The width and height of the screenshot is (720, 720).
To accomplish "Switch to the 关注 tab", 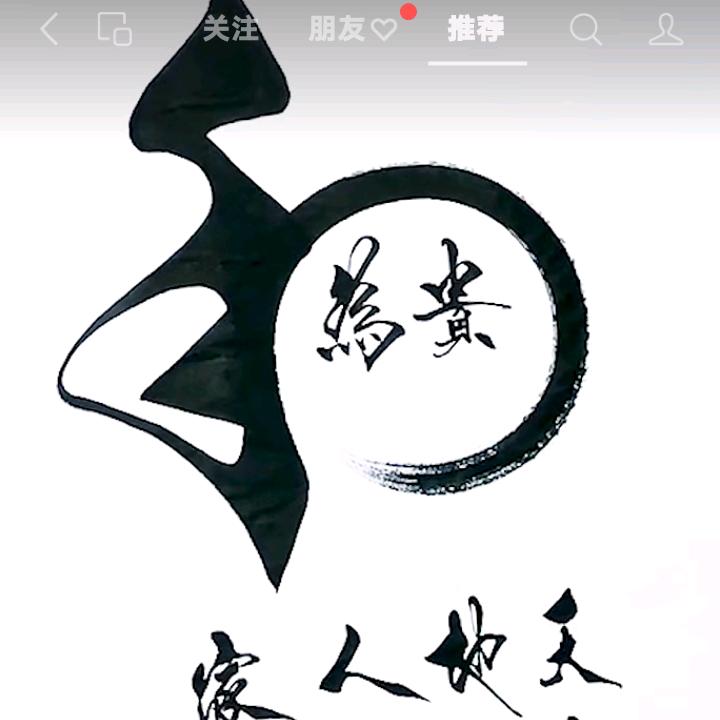I will pos(230,30).
